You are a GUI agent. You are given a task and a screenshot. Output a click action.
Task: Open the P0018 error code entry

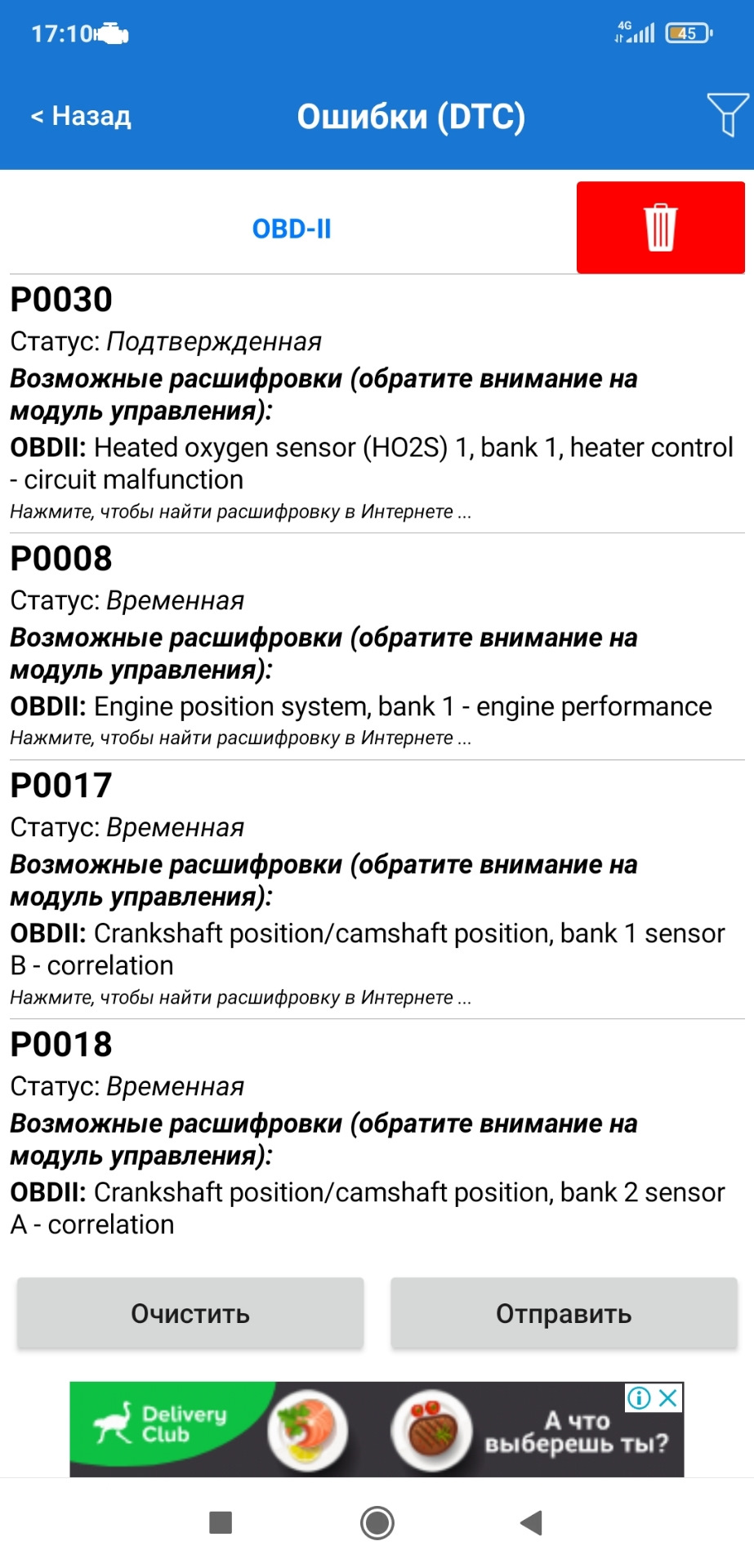click(61, 1045)
